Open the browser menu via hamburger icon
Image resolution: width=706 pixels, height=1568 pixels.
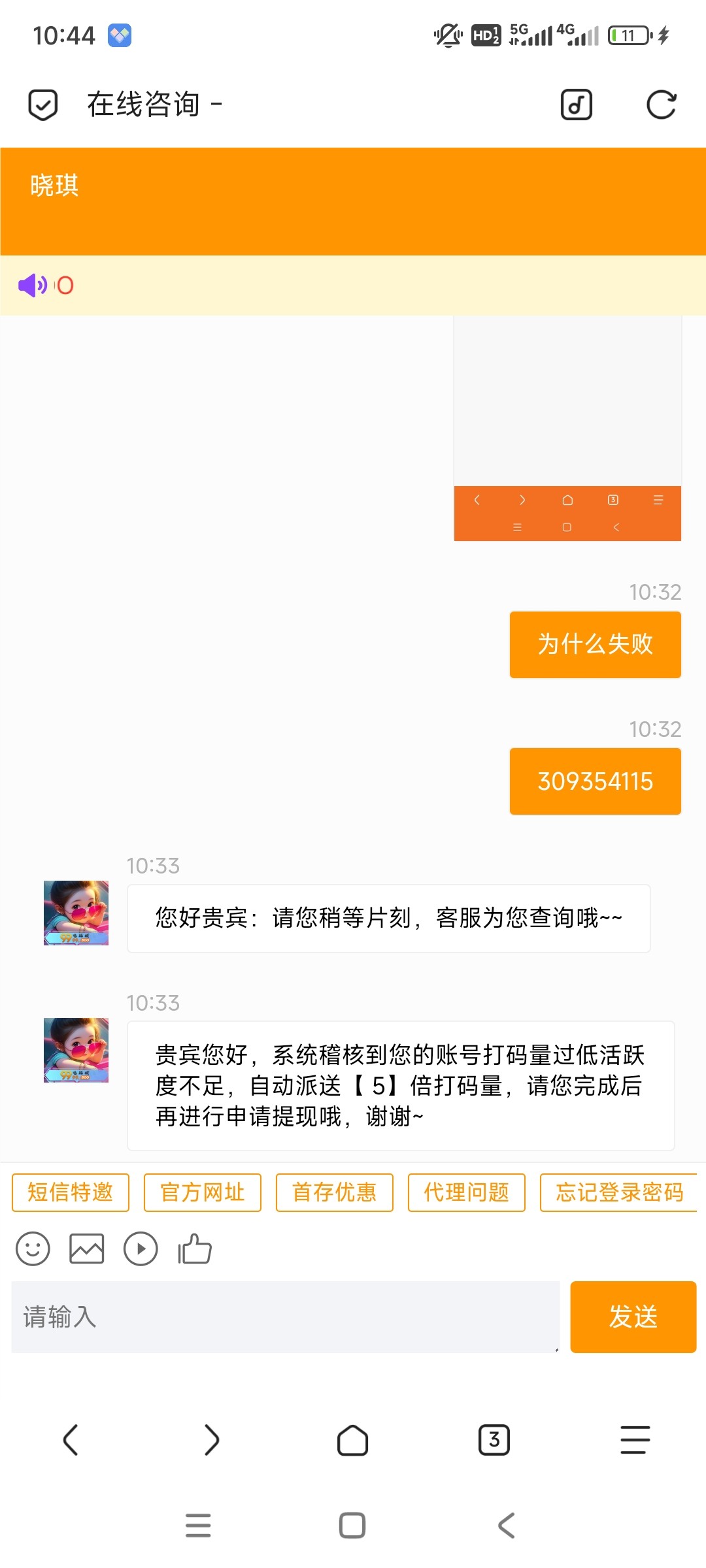[634, 1440]
